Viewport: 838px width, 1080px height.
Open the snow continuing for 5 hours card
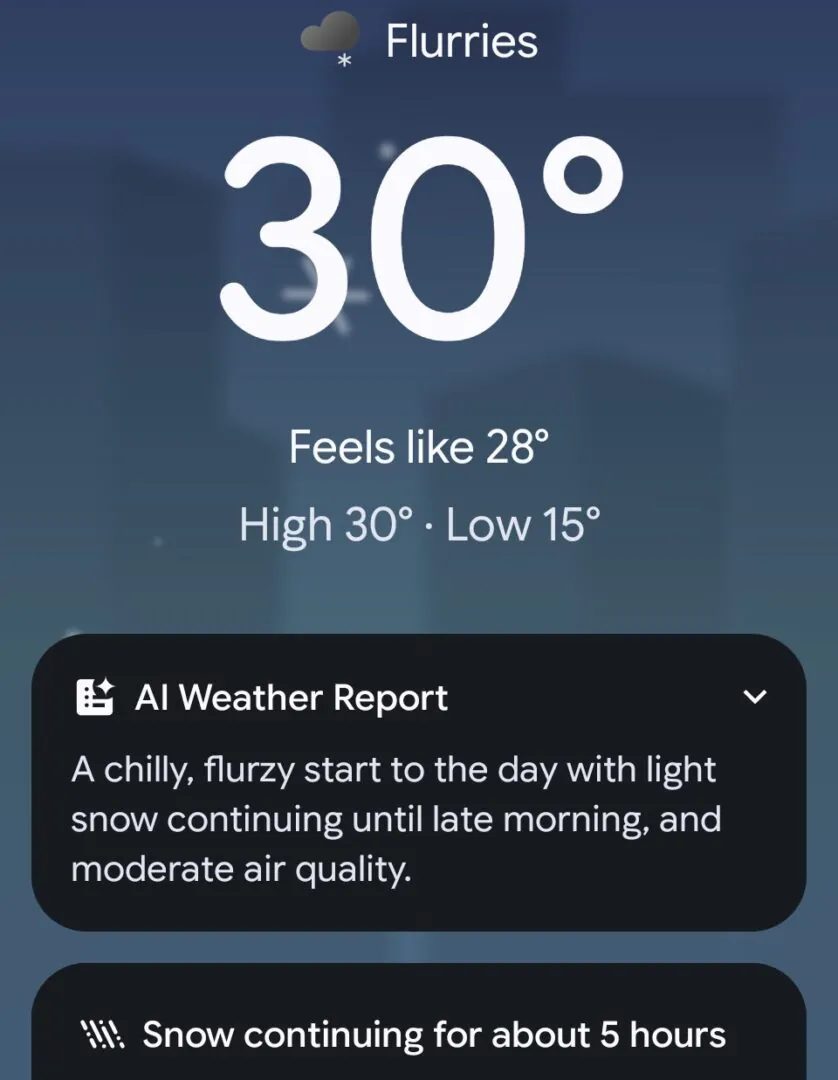point(420,1034)
